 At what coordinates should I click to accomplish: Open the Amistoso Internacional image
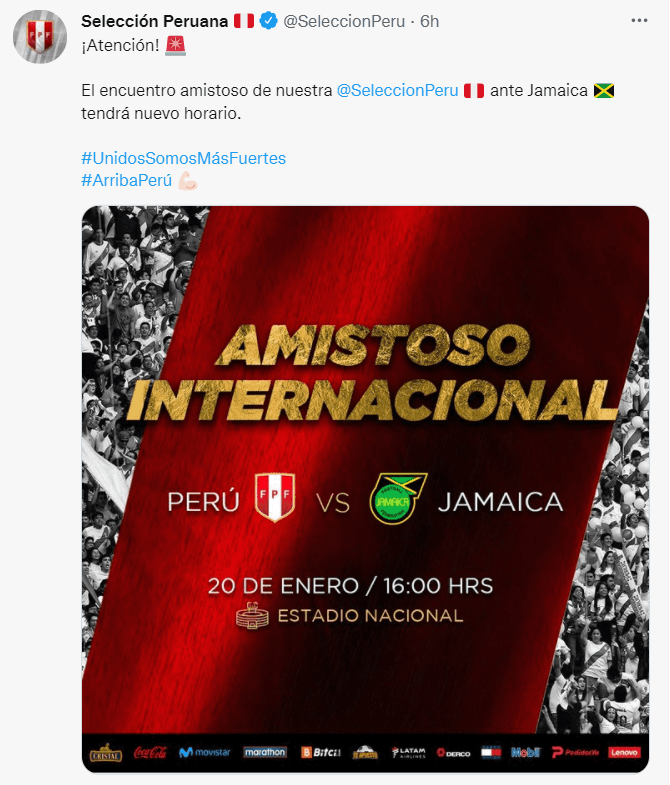tap(365, 487)
